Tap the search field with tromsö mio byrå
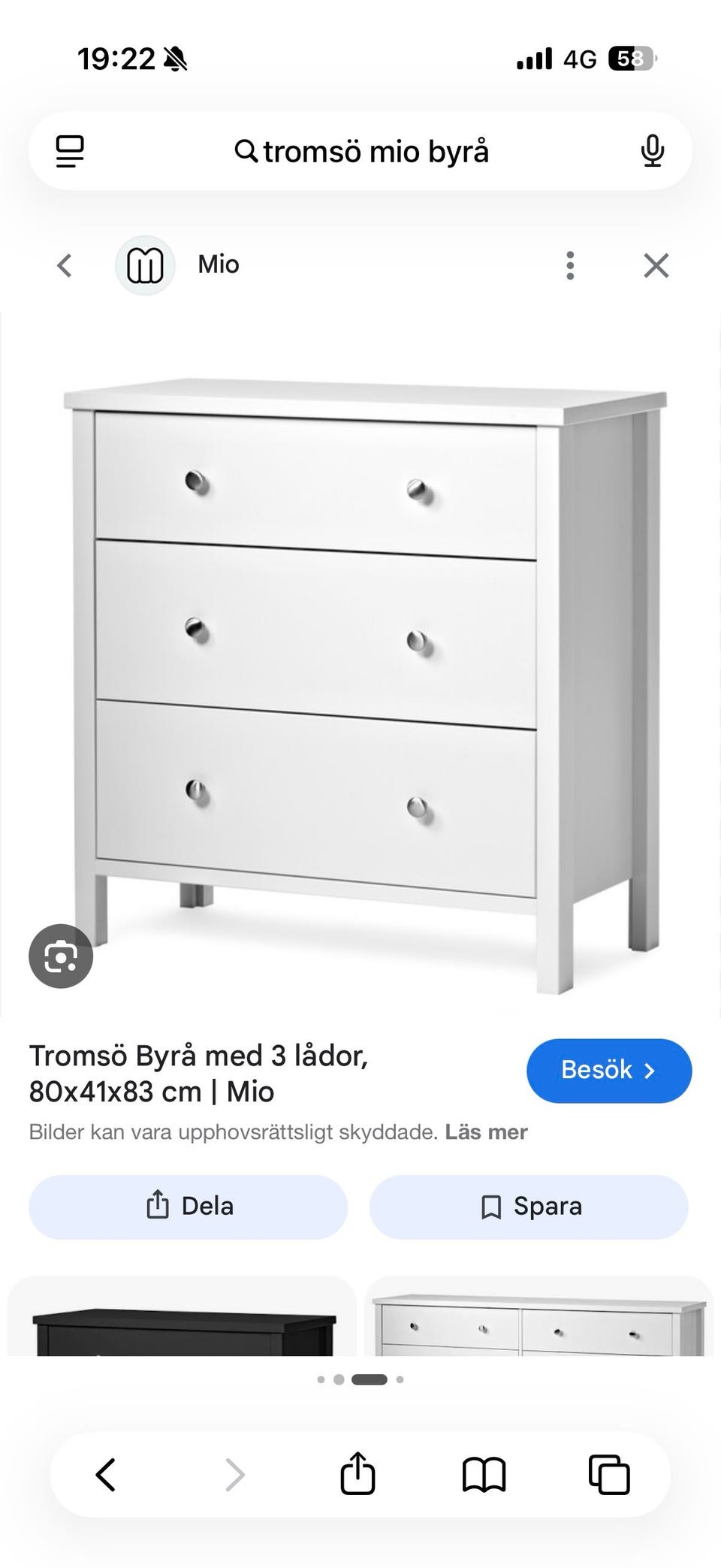Viewport: 721px width, 1568px height. (x=361, y=152)
